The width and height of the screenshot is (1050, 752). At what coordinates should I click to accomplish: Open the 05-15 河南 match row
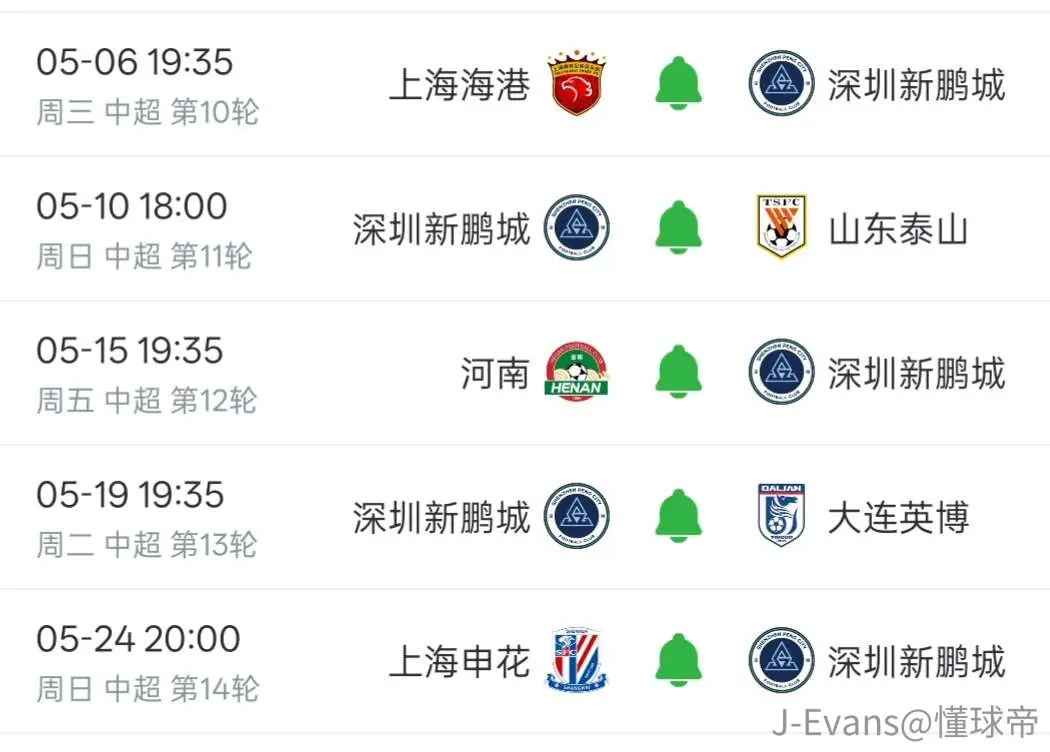click(x=525, y=373)
